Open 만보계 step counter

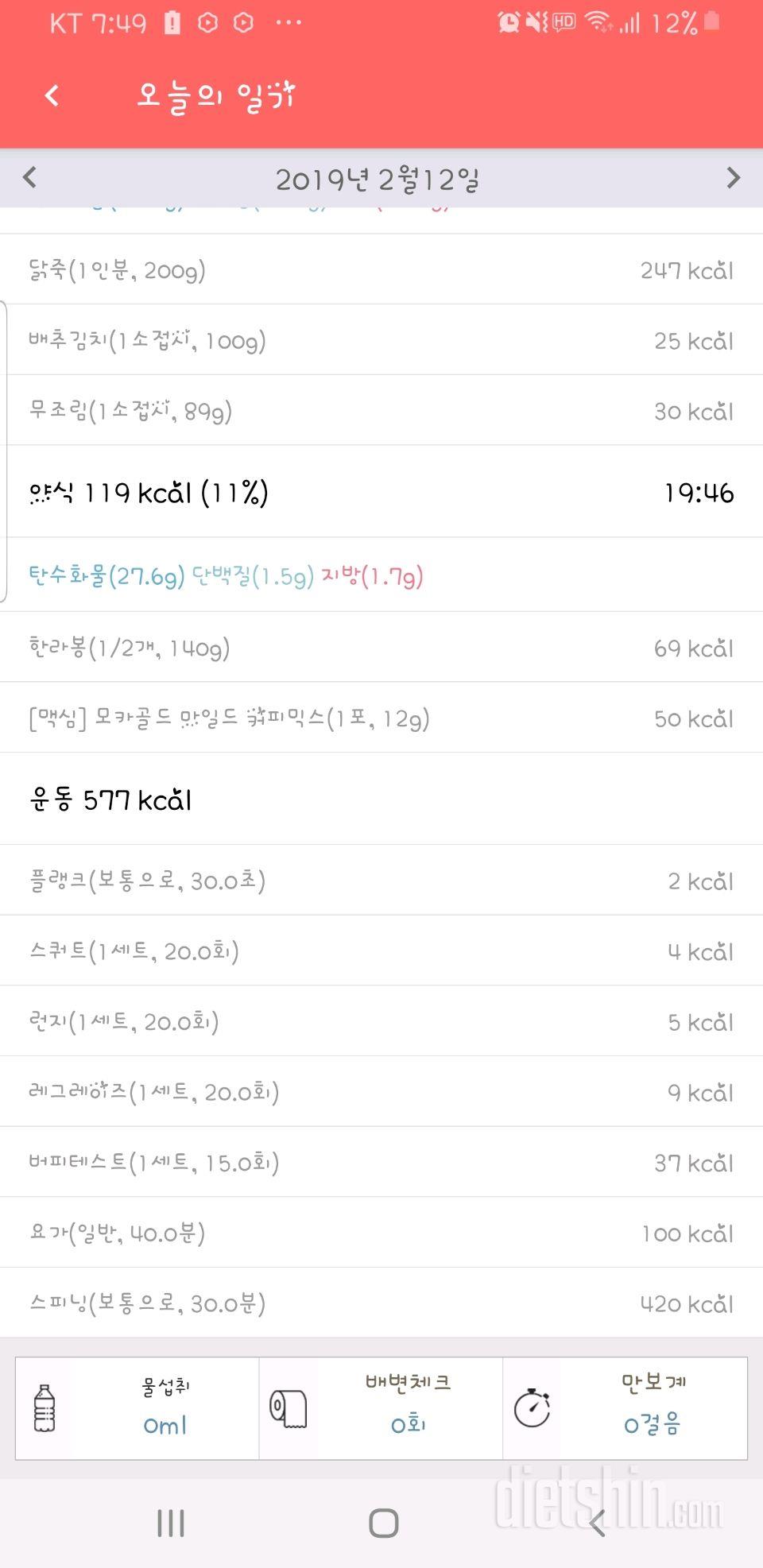625,1408
